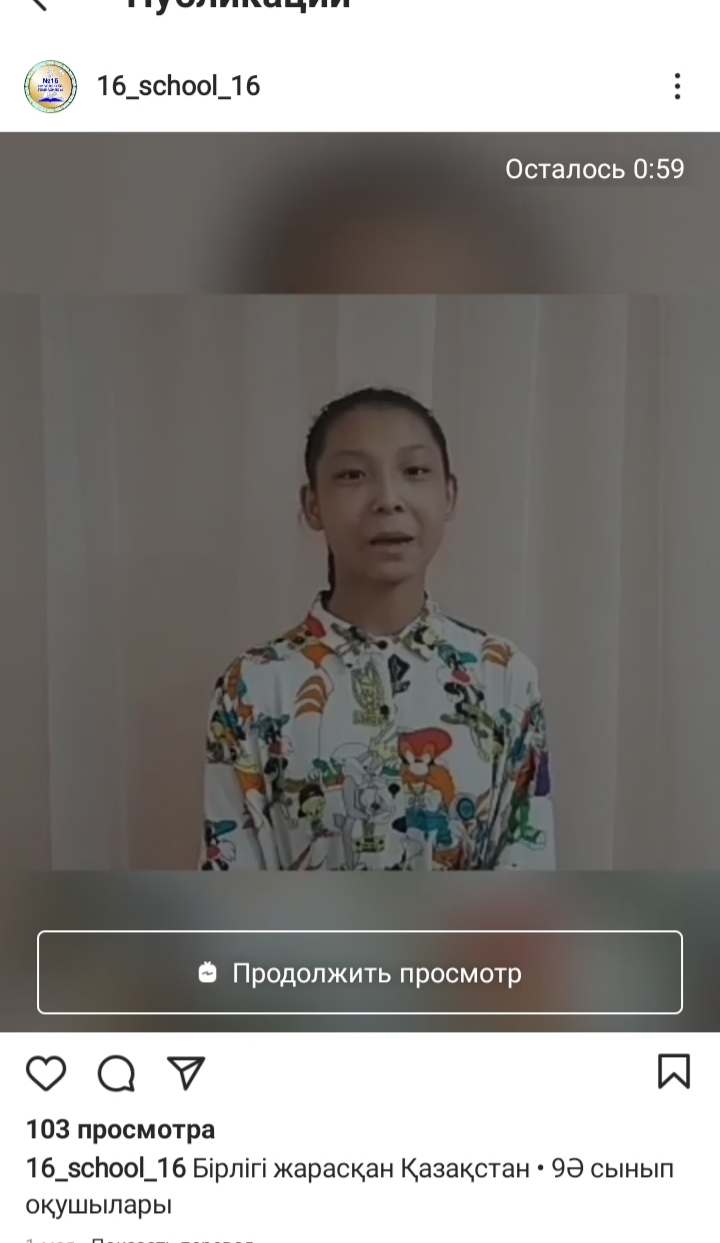Open 16_school_16 username in the post header
720x1243 pixels.
(178, 87)
